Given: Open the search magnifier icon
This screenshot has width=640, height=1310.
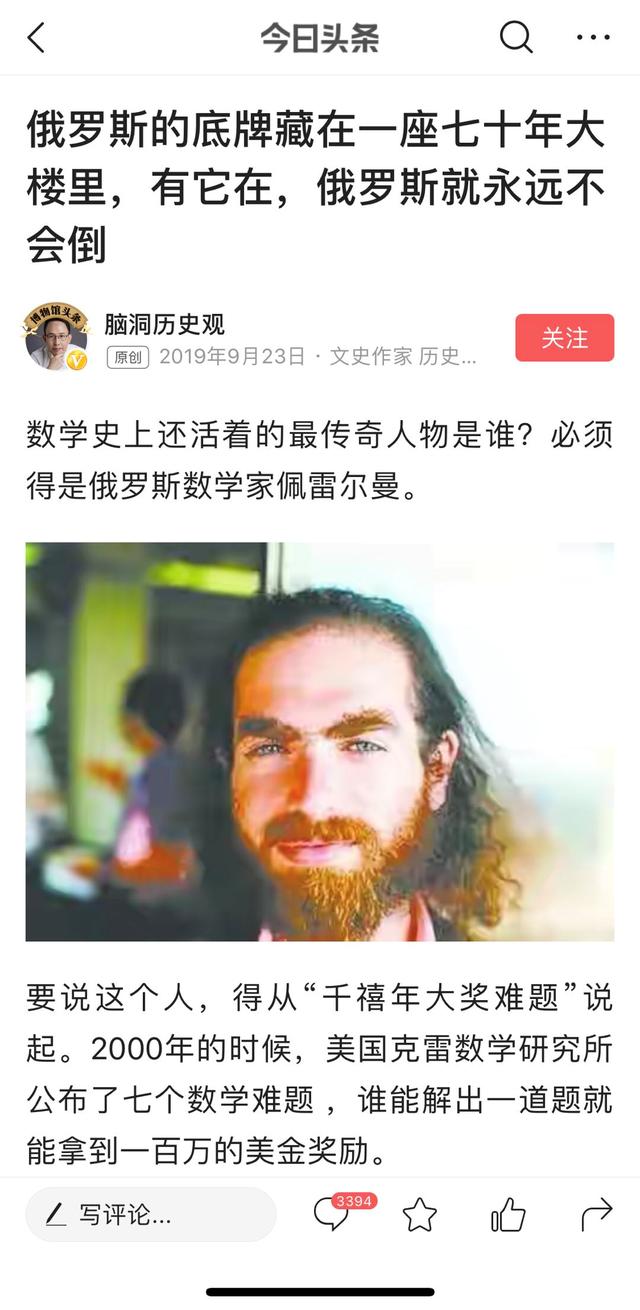Looking at the screenshot, I should [516, 38].
